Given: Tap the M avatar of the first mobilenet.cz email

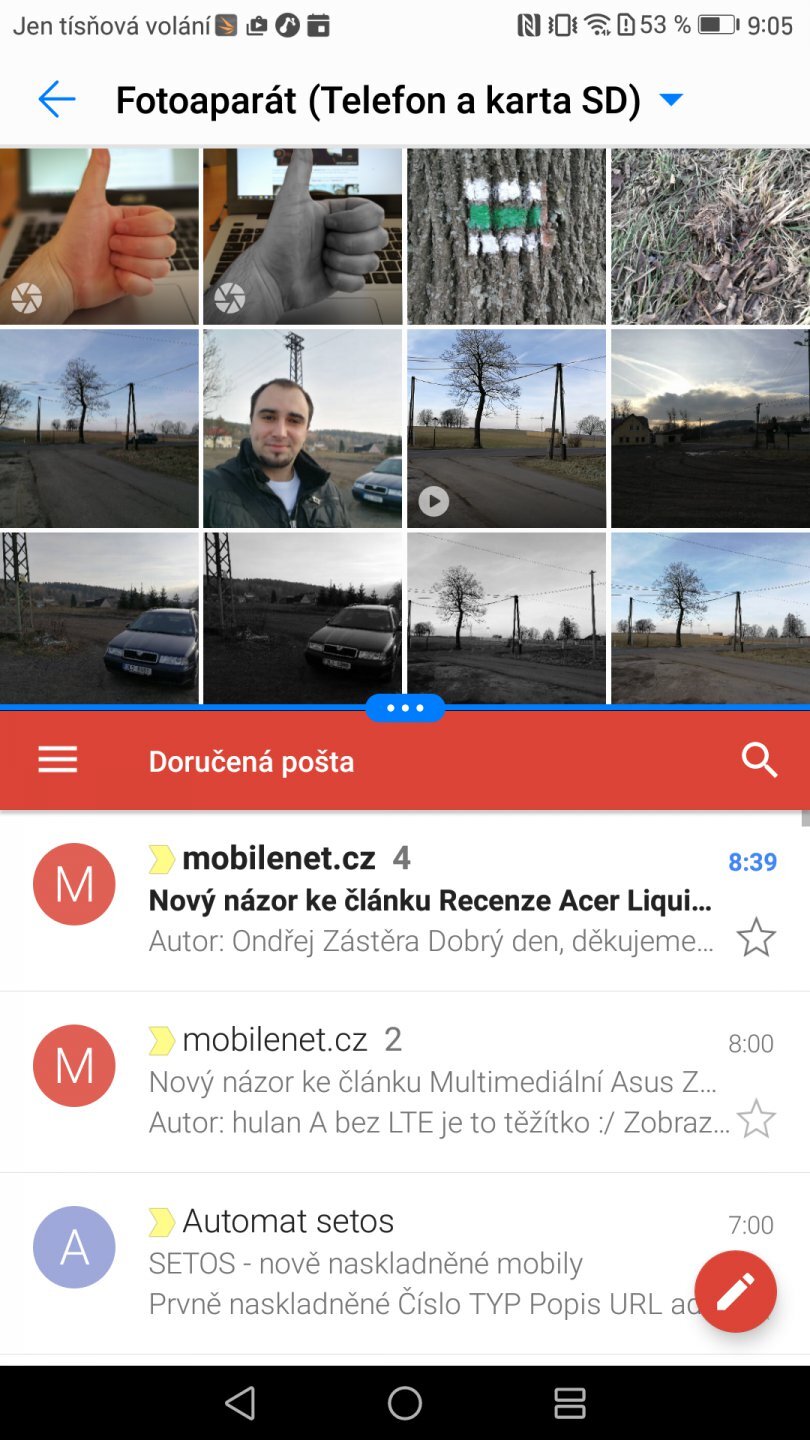Looking at the screenshot, I should 74,883.
